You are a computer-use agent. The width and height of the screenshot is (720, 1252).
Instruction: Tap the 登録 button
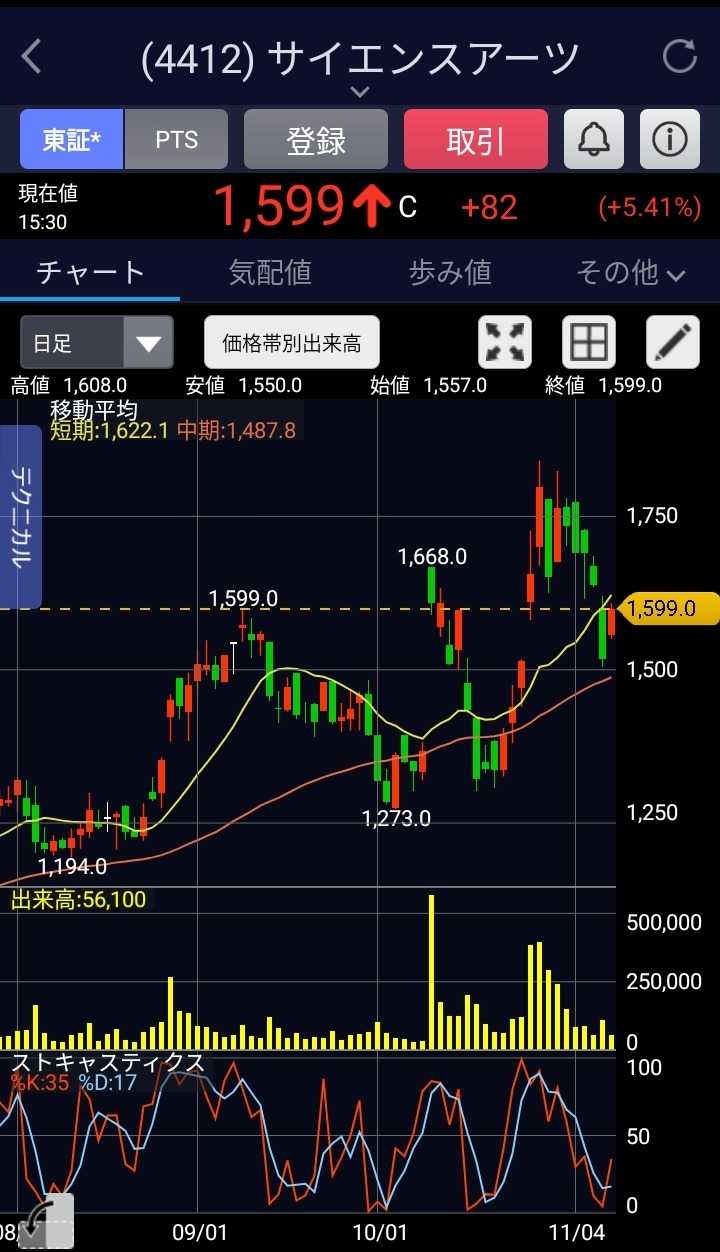click(316, 140)
